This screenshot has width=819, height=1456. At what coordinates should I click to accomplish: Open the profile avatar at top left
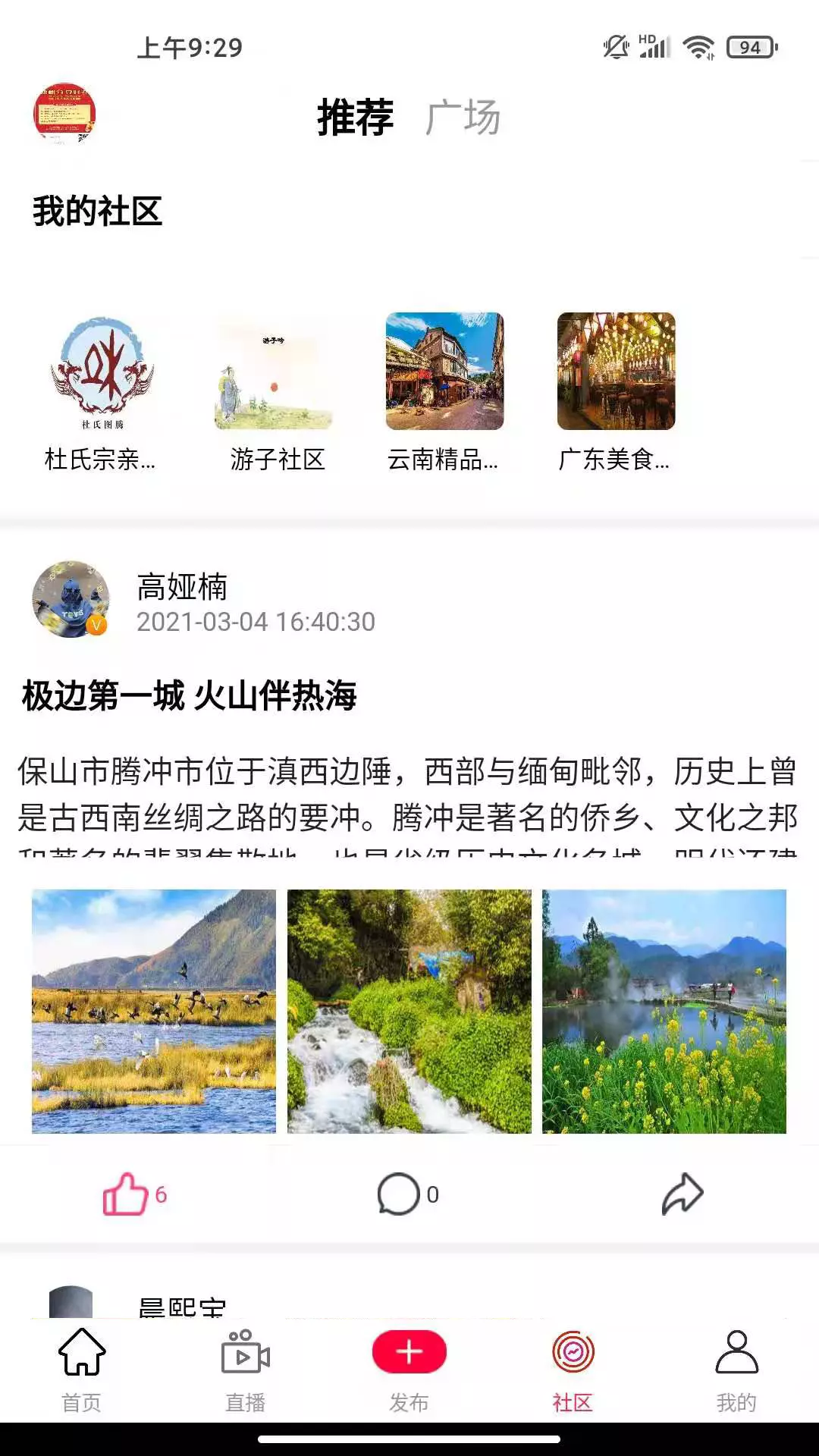pyautogui.click(x=64, y=115)
